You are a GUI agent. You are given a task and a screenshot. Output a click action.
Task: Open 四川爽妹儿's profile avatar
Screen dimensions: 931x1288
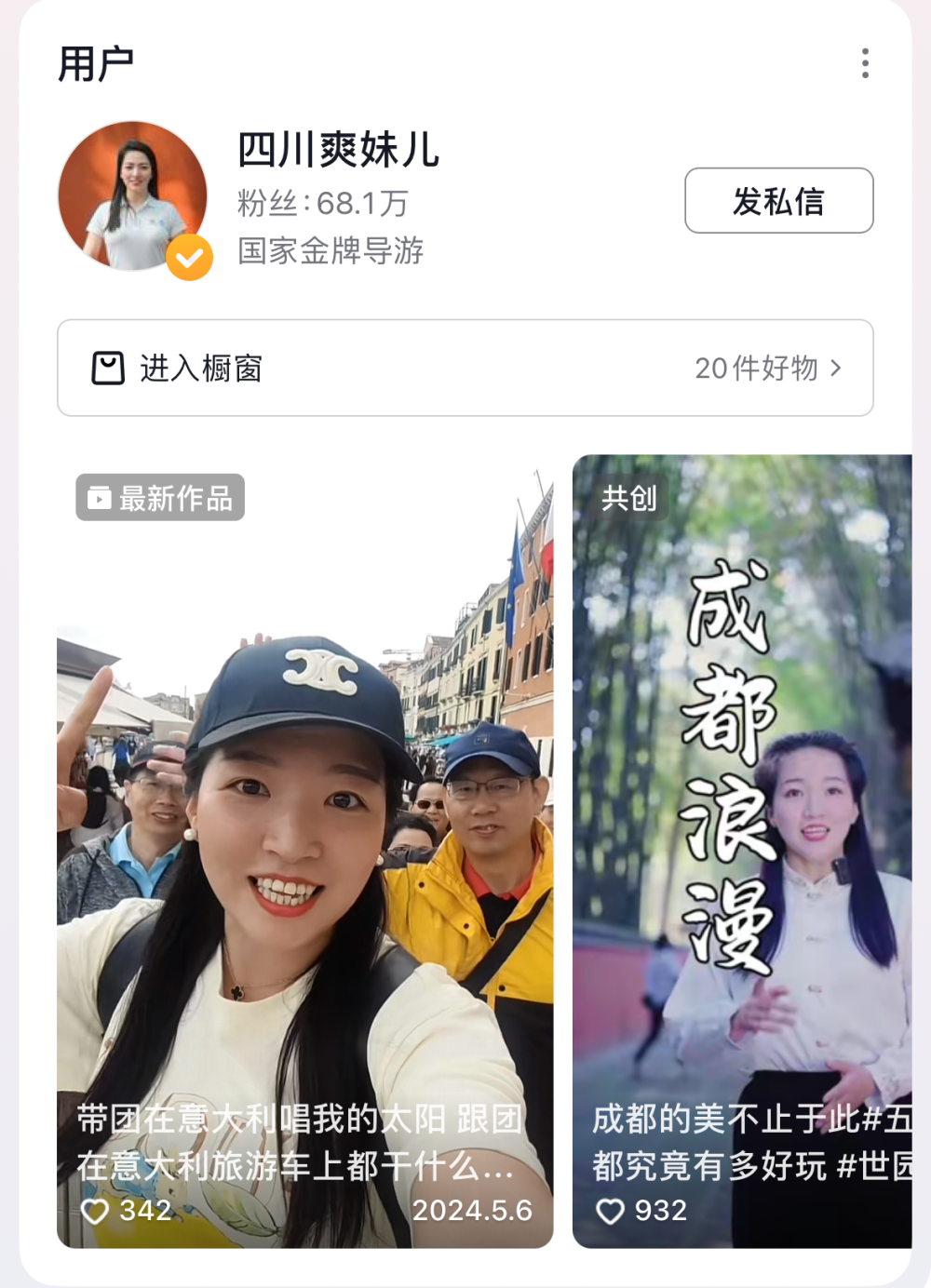click(x=133, y=196)
